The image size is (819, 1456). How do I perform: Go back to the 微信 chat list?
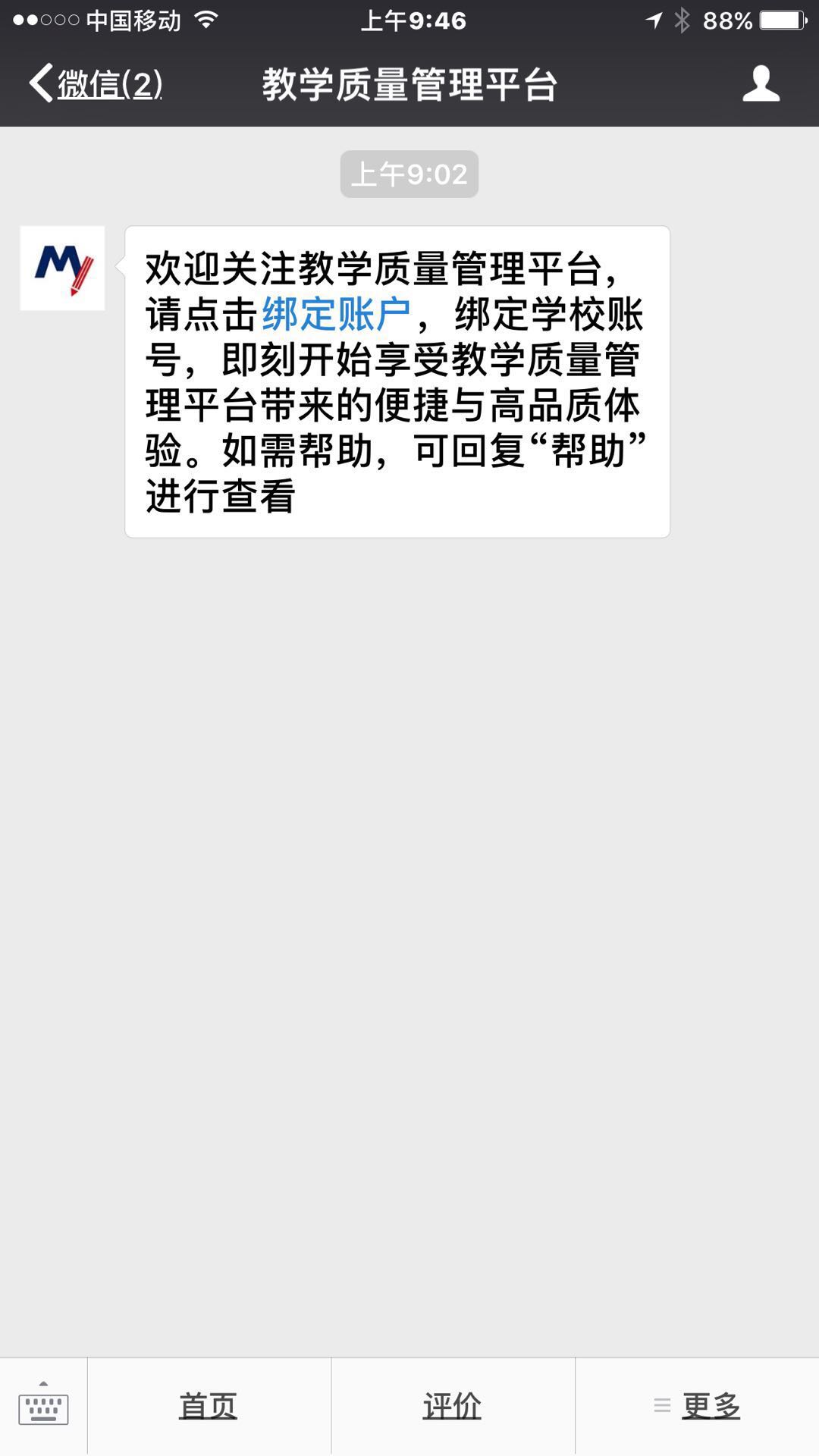[95, 83]
